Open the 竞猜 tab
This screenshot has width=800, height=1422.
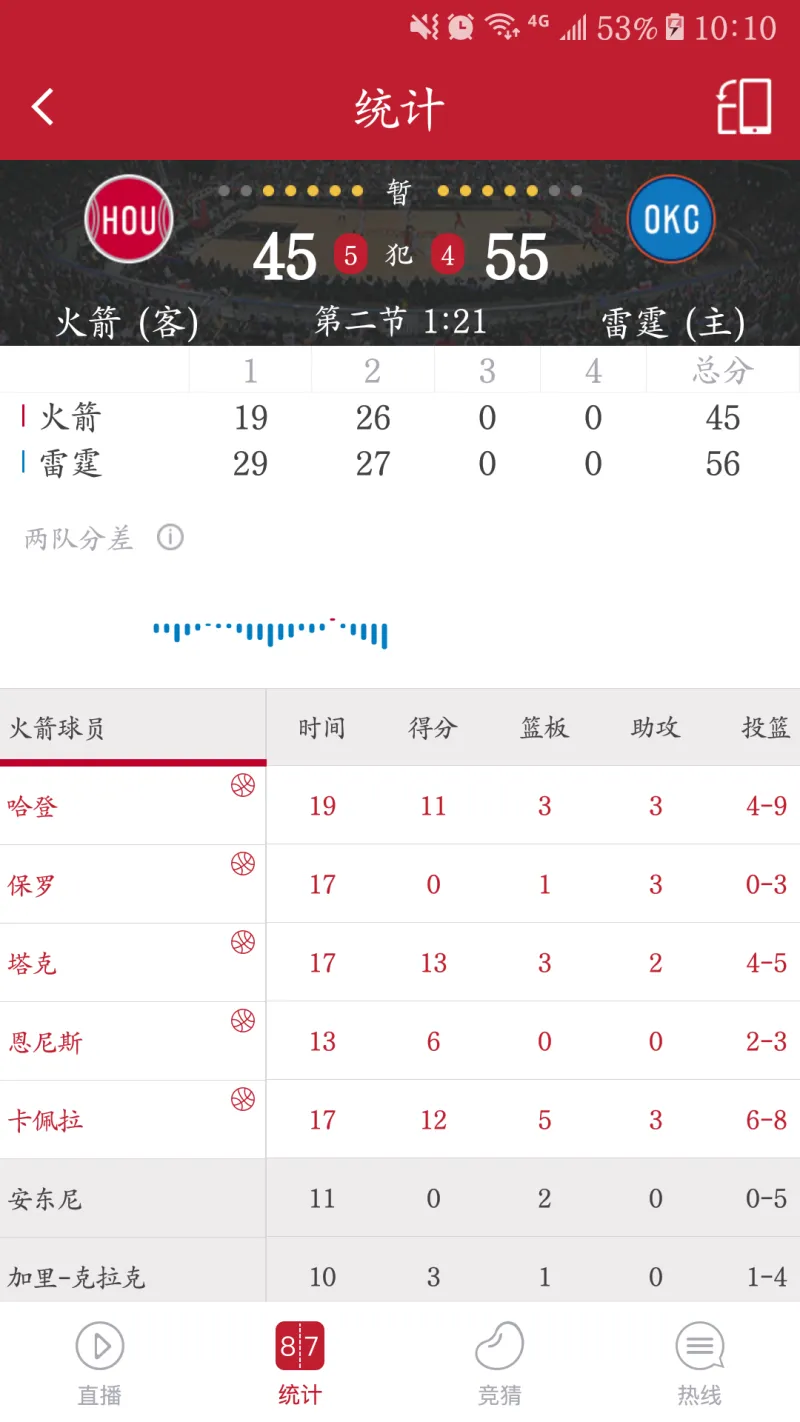click(500, 1362)
